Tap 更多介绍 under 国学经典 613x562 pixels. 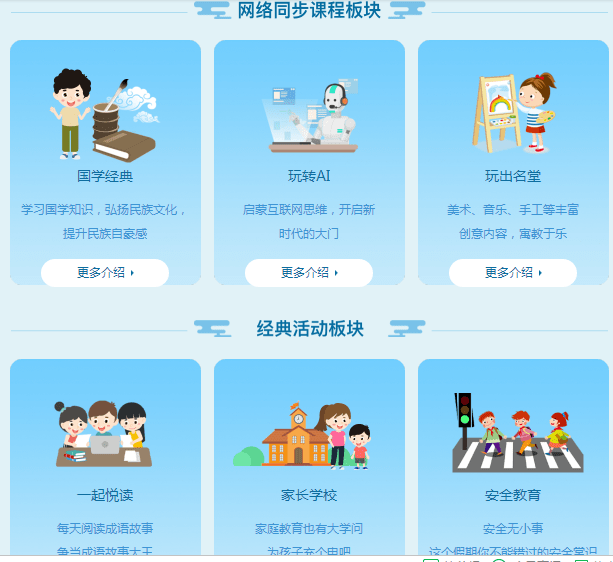pos(105,272)
